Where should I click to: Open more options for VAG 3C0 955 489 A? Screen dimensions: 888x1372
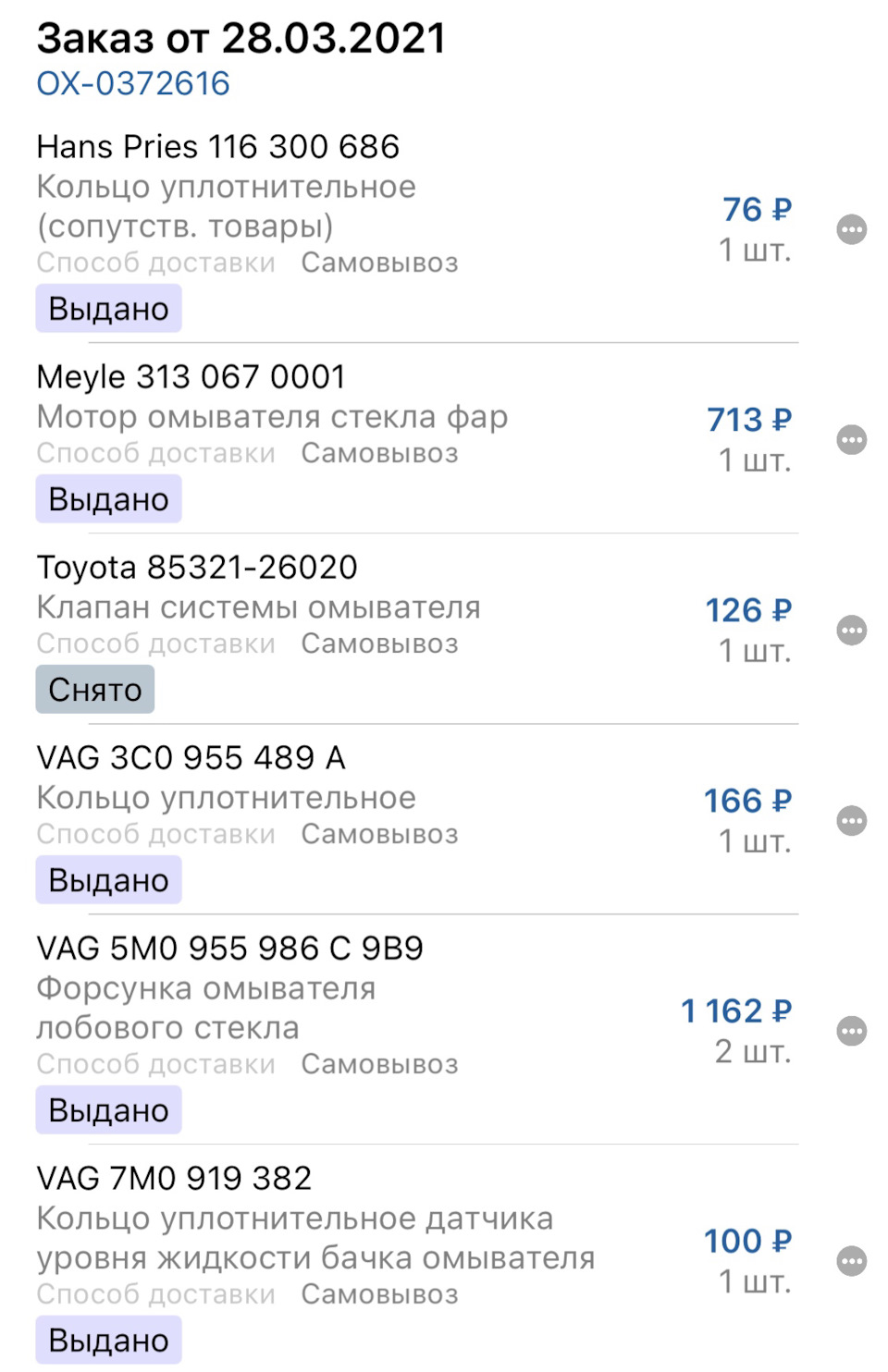[x=851, y=821]
